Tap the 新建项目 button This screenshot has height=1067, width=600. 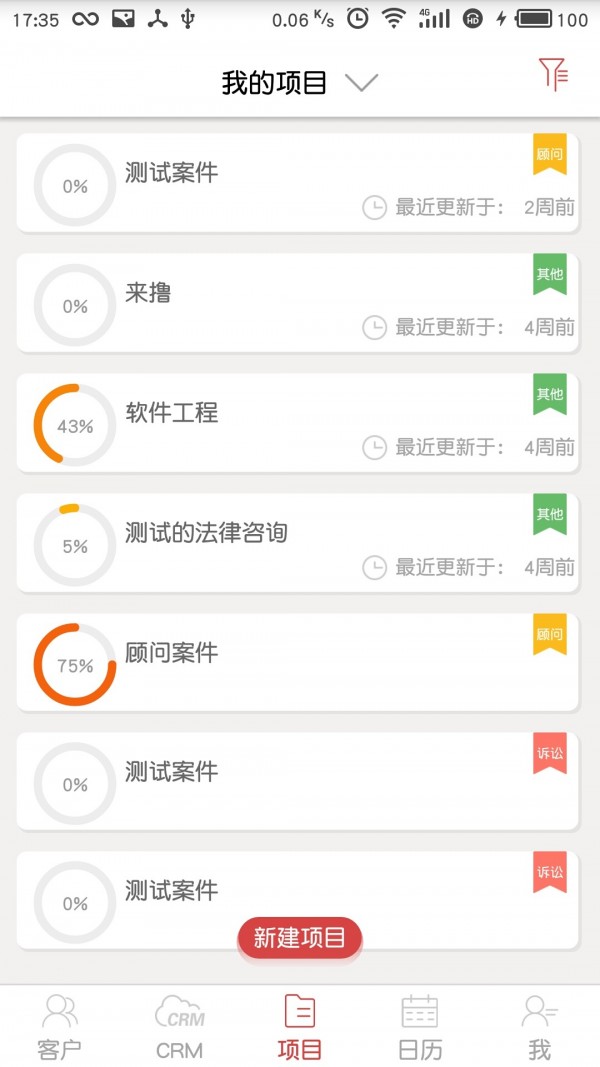299,938
